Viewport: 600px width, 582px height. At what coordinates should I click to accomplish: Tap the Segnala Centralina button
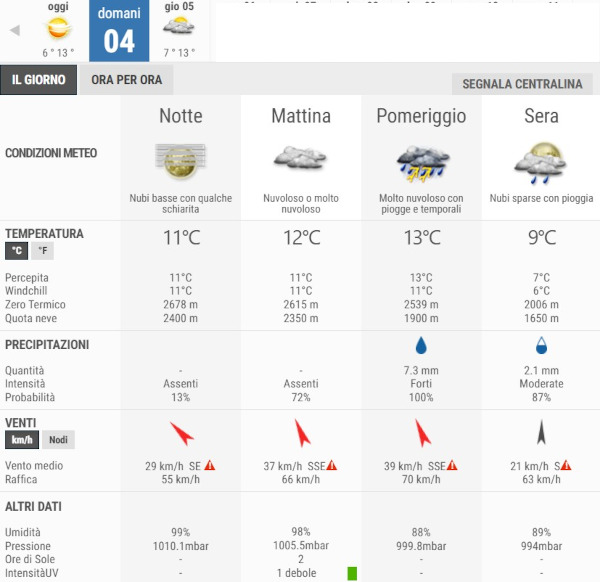pos(521,84)
